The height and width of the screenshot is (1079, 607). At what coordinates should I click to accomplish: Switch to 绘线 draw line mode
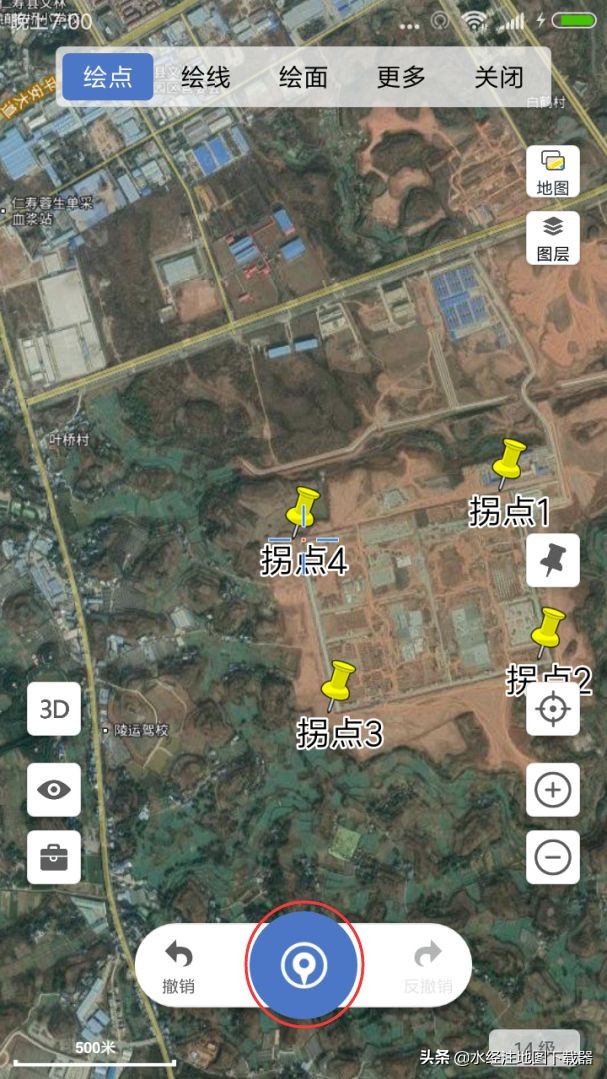206,77
